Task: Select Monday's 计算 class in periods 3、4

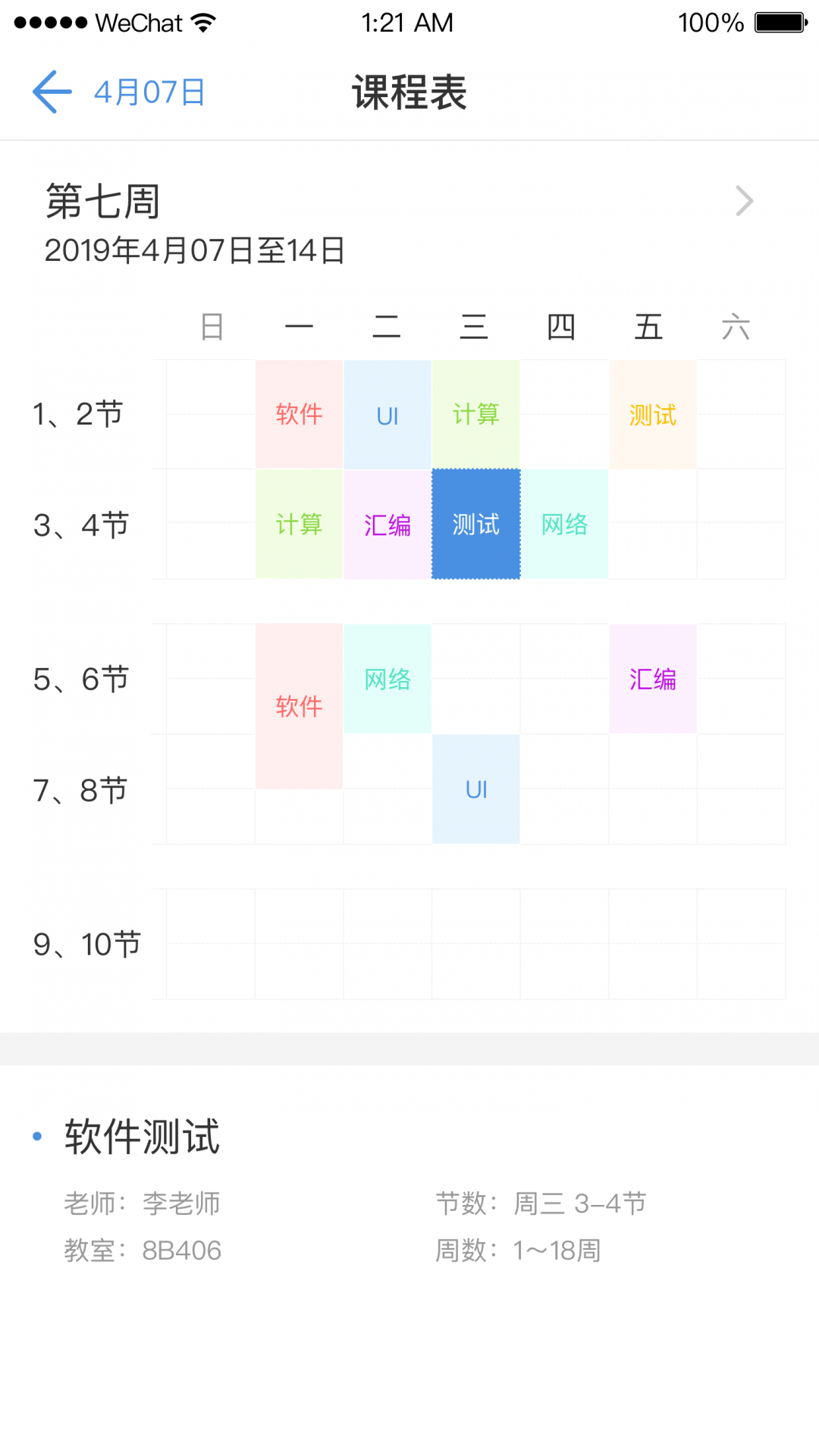Action: pos(299,524)
